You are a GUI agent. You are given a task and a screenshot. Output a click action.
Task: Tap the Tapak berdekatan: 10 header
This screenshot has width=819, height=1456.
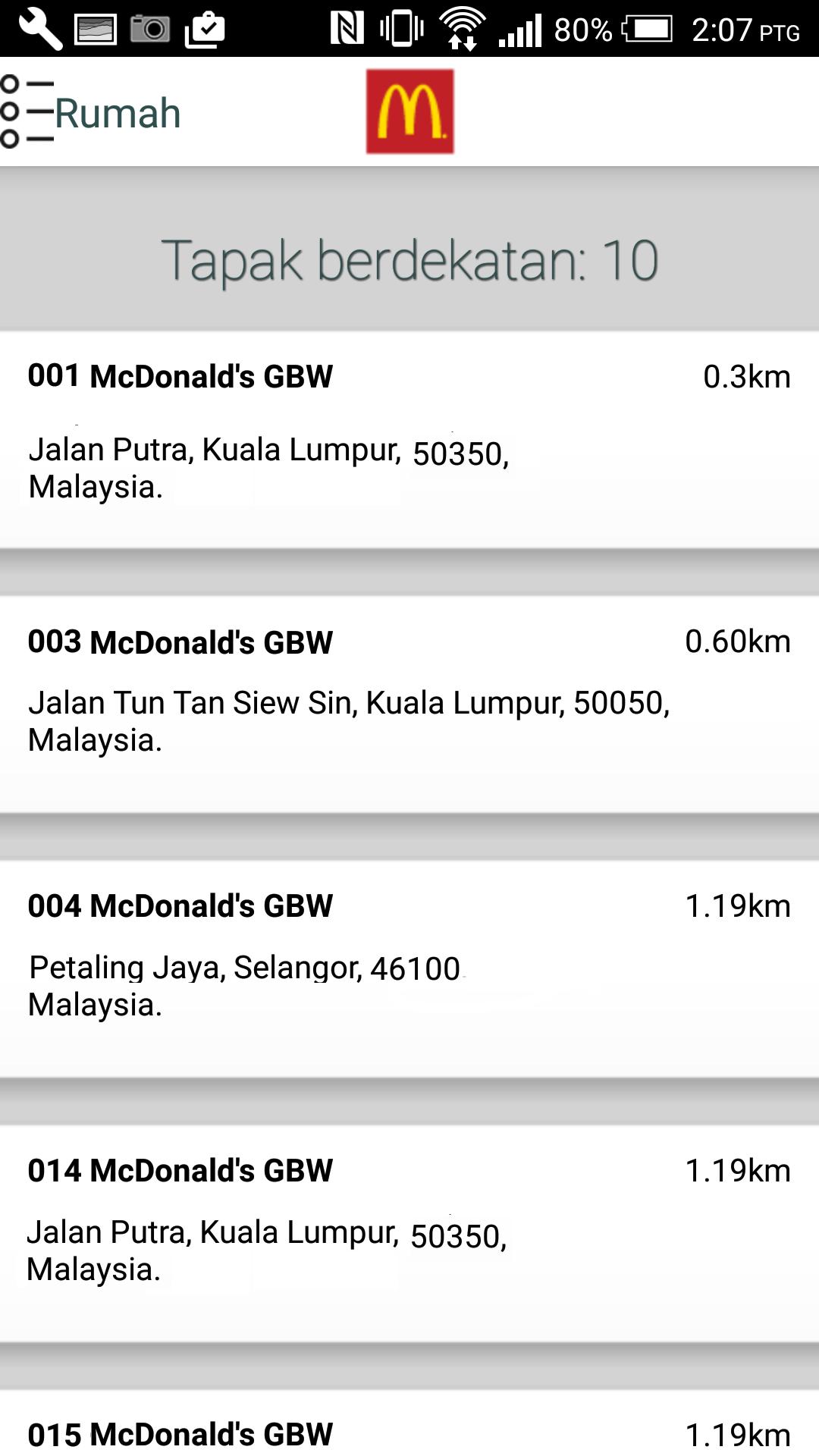(409, 260)
